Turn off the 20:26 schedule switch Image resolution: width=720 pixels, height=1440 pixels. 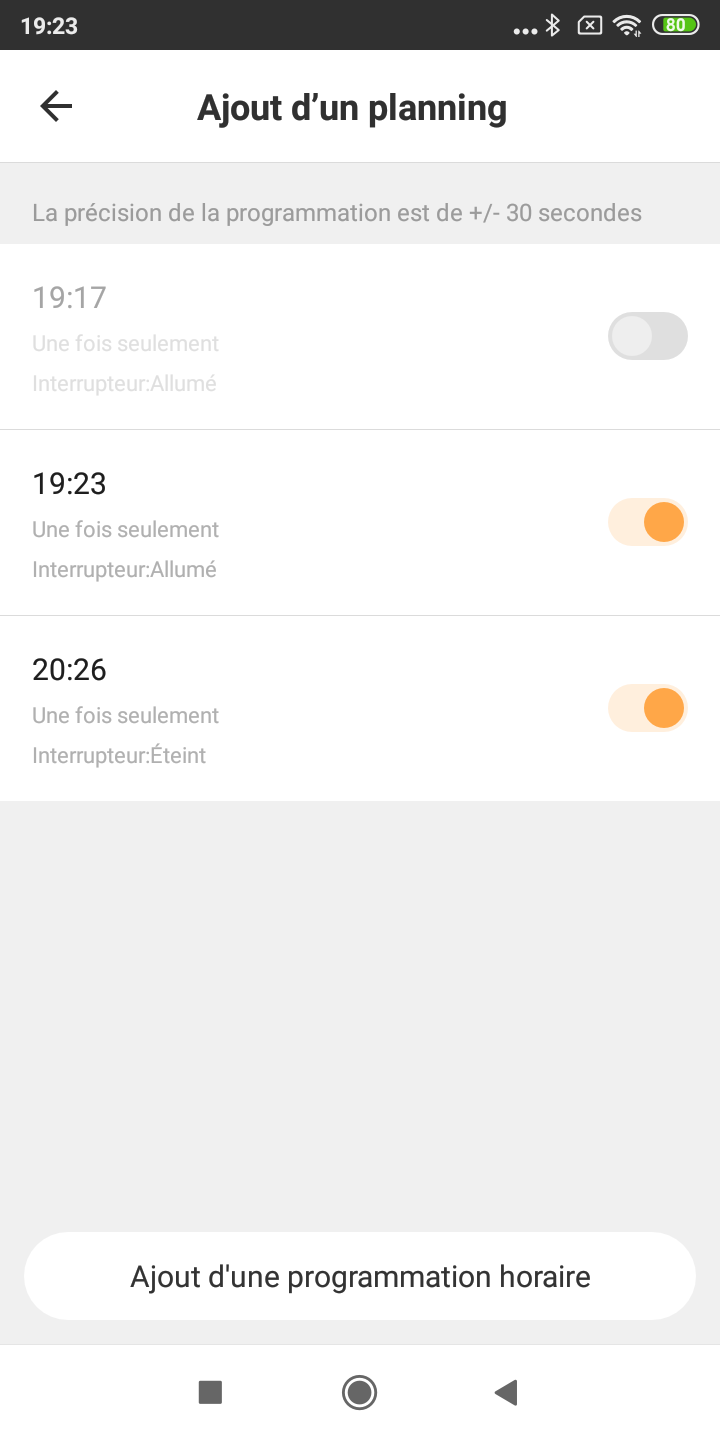tap(647, 708)
